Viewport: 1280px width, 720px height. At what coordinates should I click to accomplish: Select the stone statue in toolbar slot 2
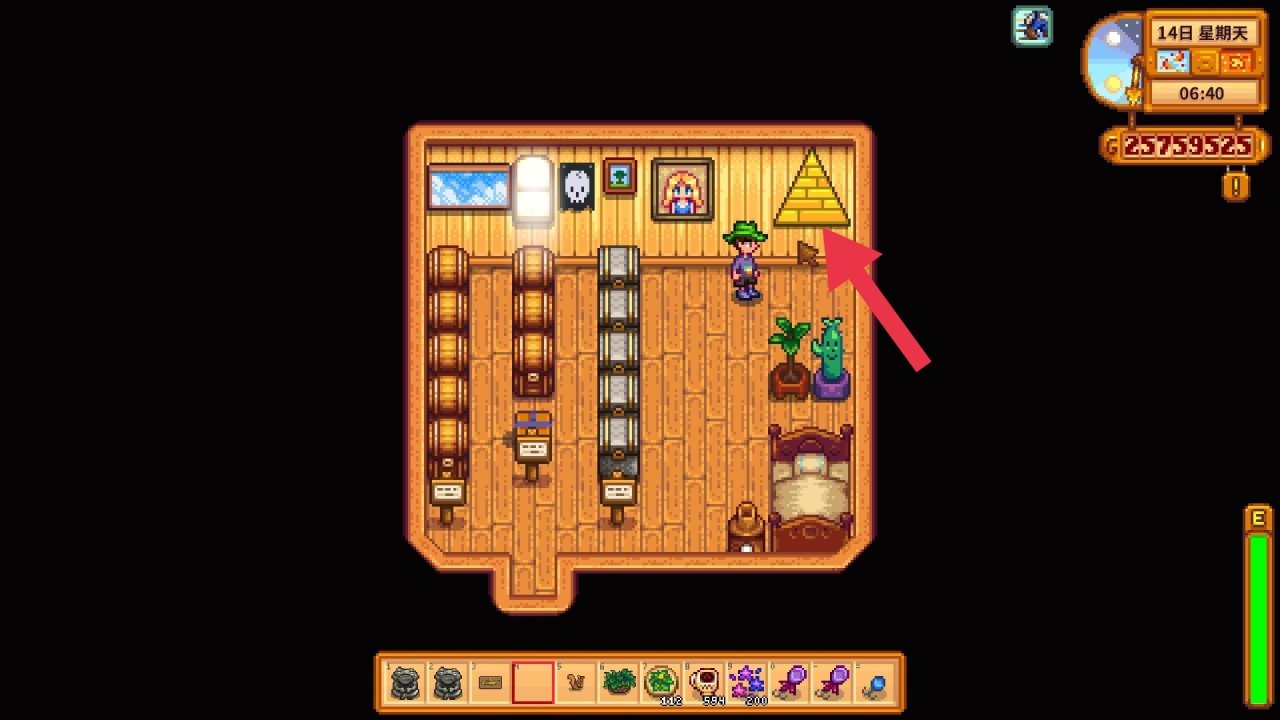(x=447, y=683)
